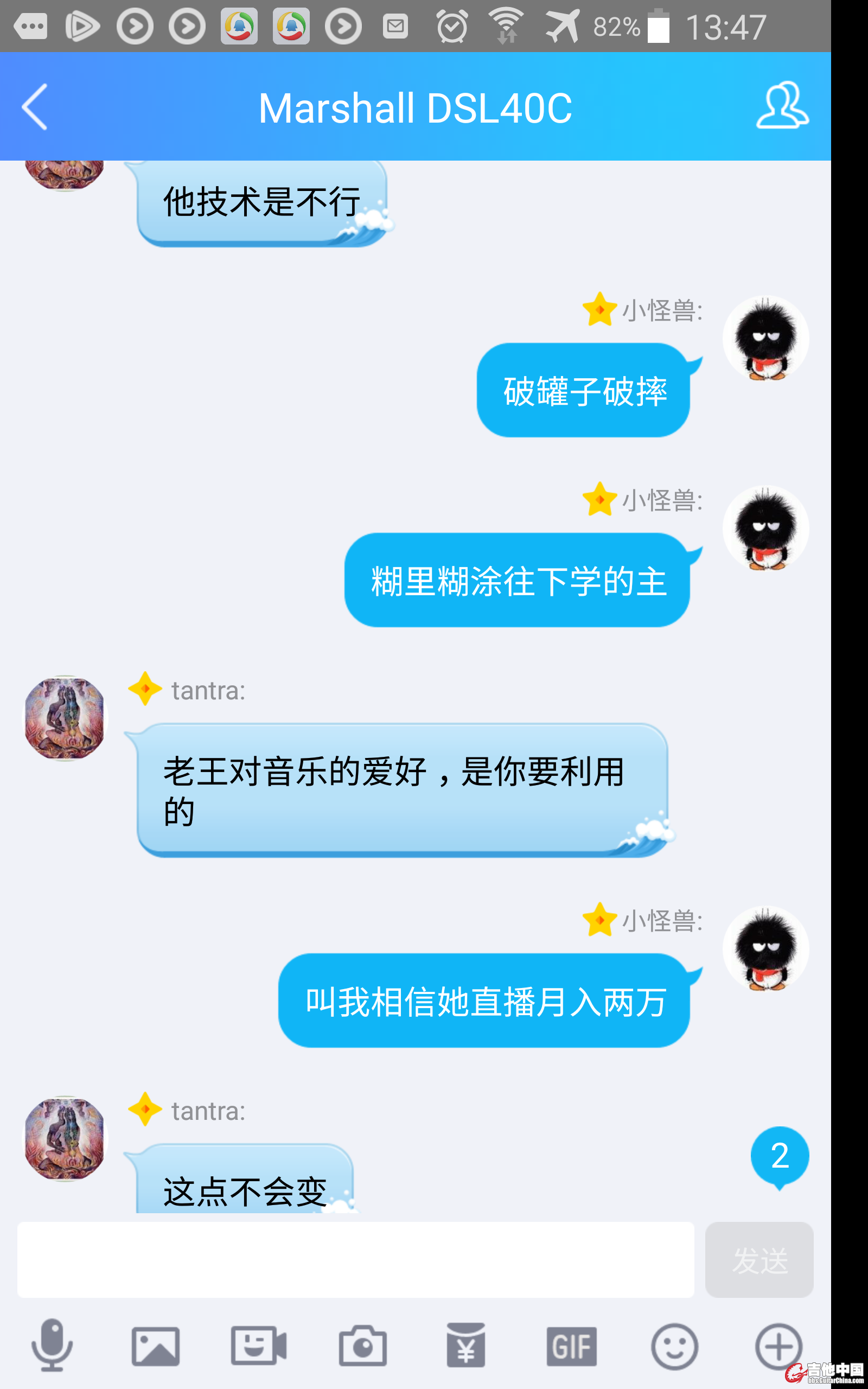Open group members profile icon
Viewport: 868px width, 1389px height.
point(782,106)
